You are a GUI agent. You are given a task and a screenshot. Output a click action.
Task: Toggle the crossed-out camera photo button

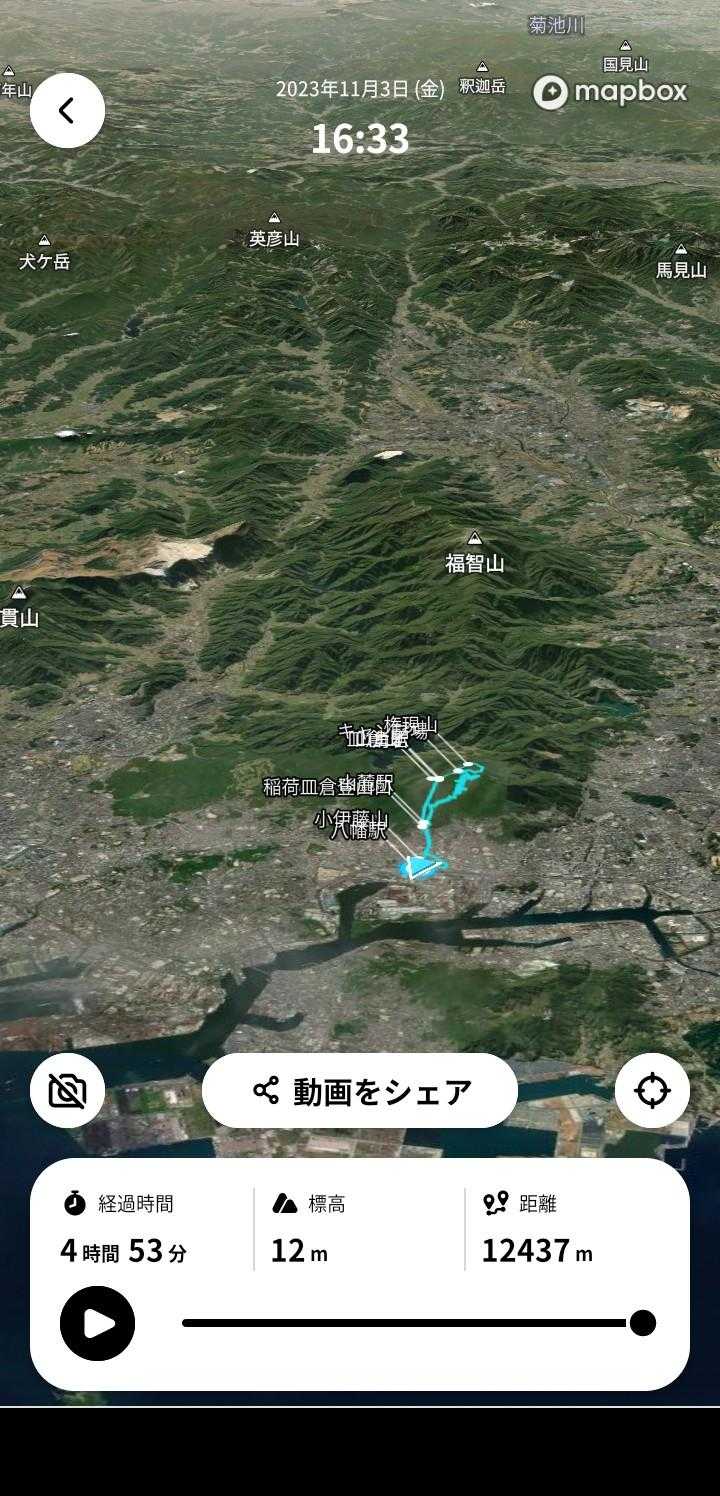tap(67, 1090)
